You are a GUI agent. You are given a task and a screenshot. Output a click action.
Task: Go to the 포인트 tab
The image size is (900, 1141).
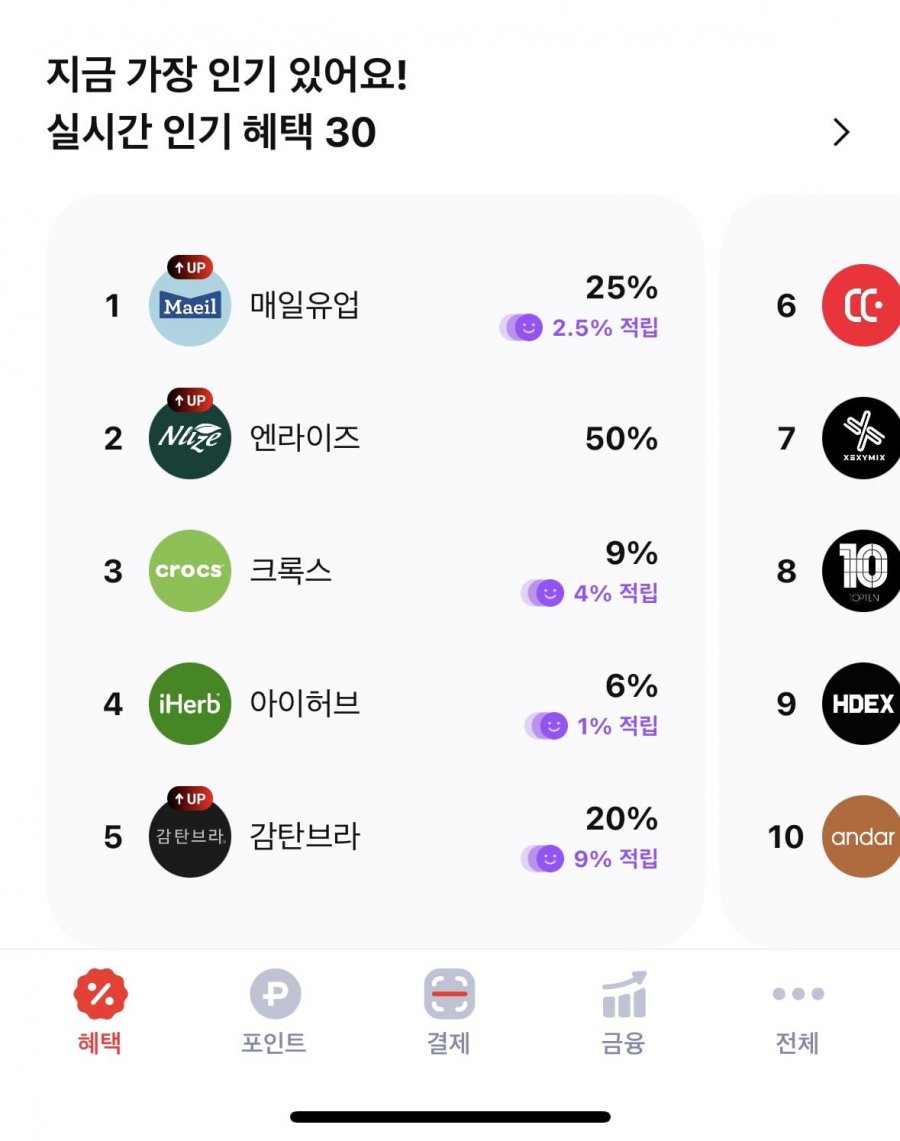point(274,1012)
